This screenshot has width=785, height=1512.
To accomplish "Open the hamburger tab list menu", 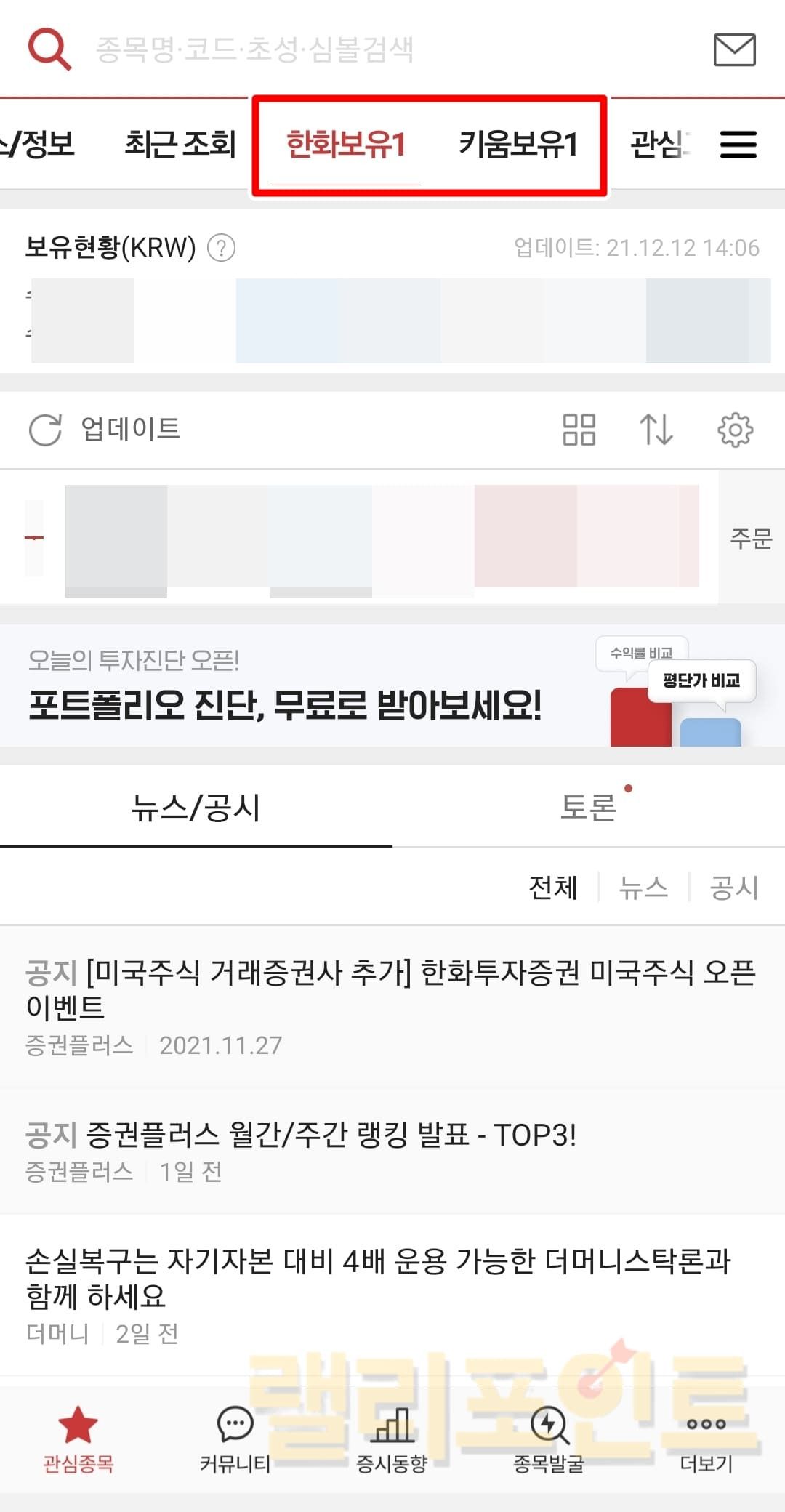I will coord(738,144).
